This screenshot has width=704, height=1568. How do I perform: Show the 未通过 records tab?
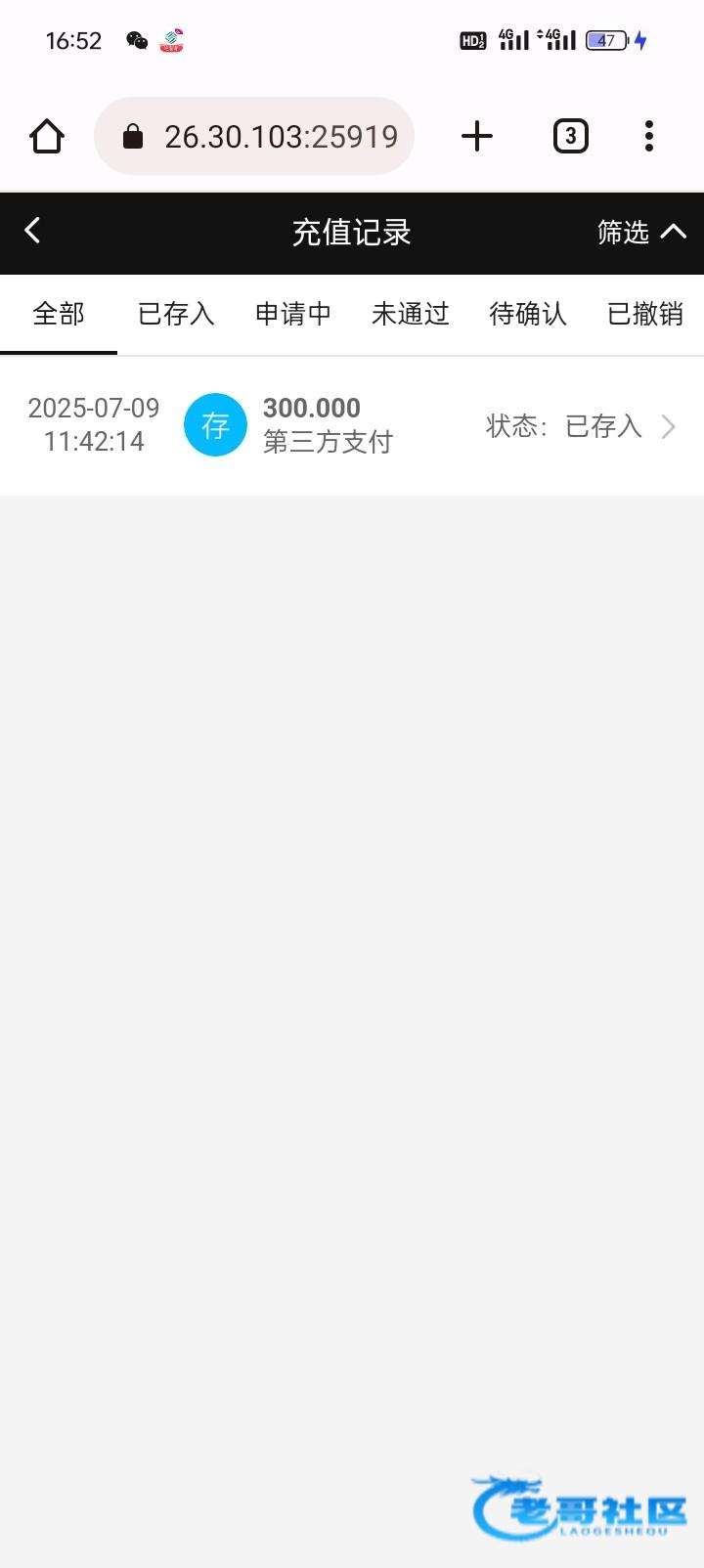[411, 314]
